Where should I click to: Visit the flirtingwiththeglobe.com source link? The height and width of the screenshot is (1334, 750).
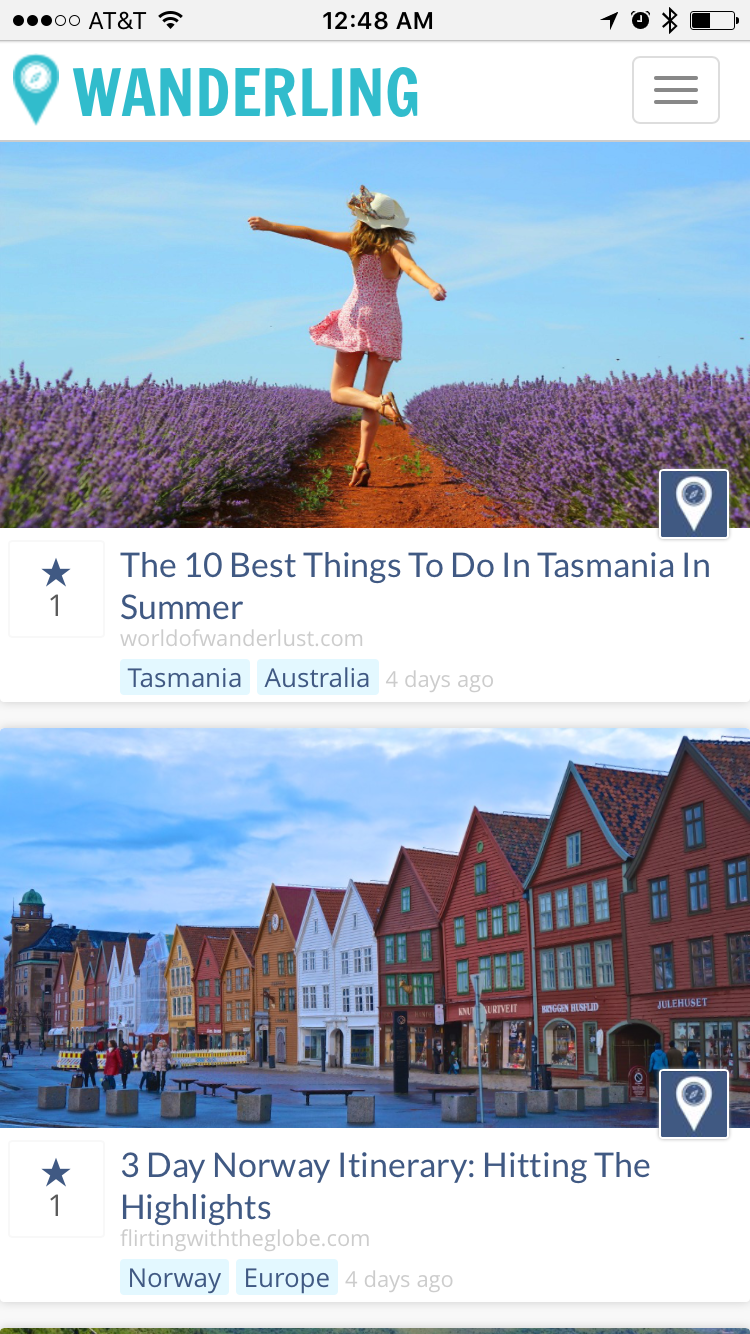tap(245, 1239)
